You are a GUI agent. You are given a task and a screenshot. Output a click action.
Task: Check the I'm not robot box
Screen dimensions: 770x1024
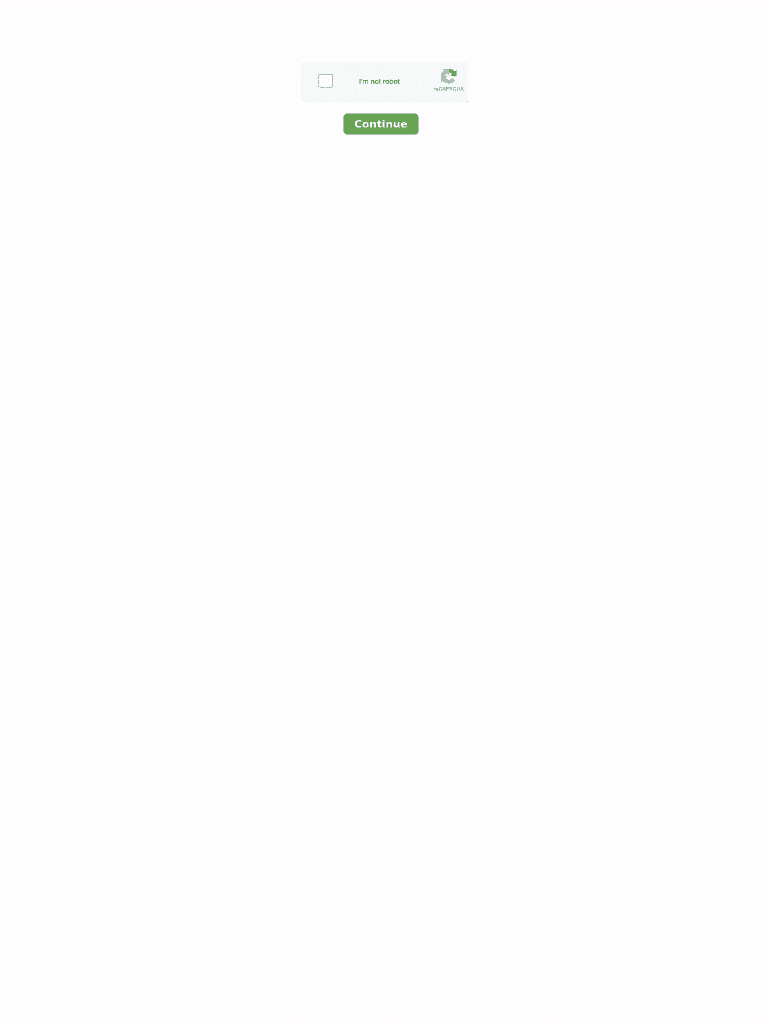pos(325,81)
